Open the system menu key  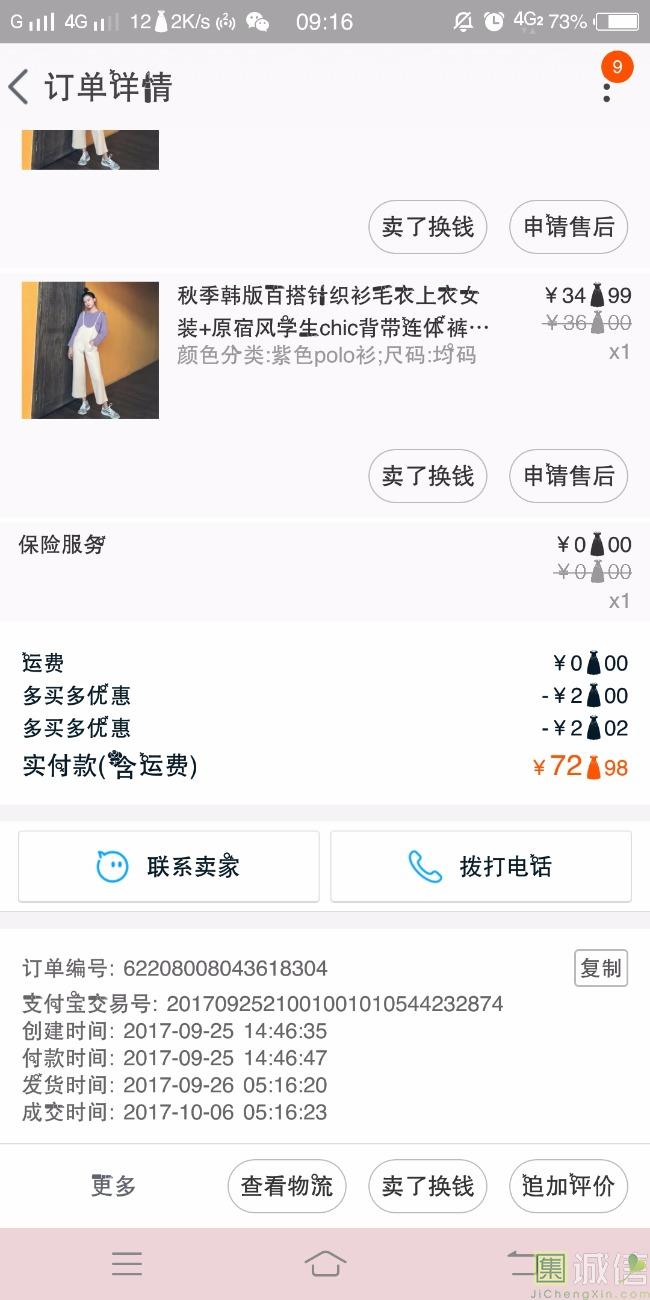(127, 1264)
